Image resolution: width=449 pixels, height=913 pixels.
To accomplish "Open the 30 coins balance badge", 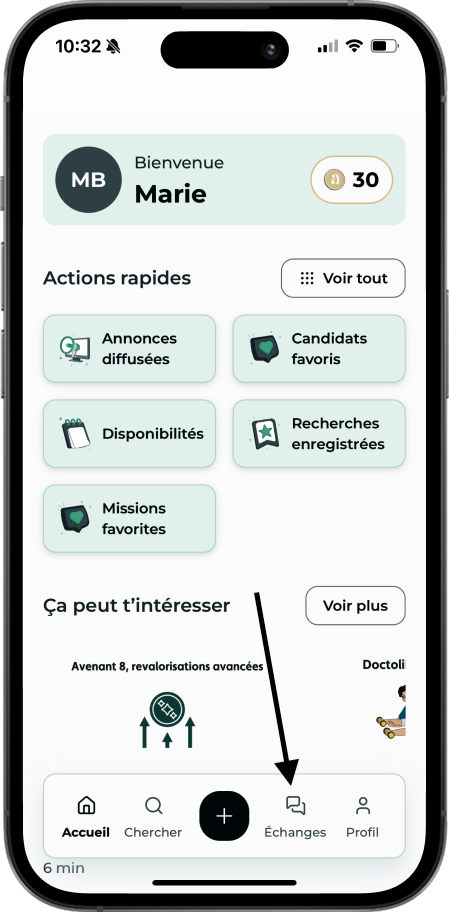I will [352, 180].
